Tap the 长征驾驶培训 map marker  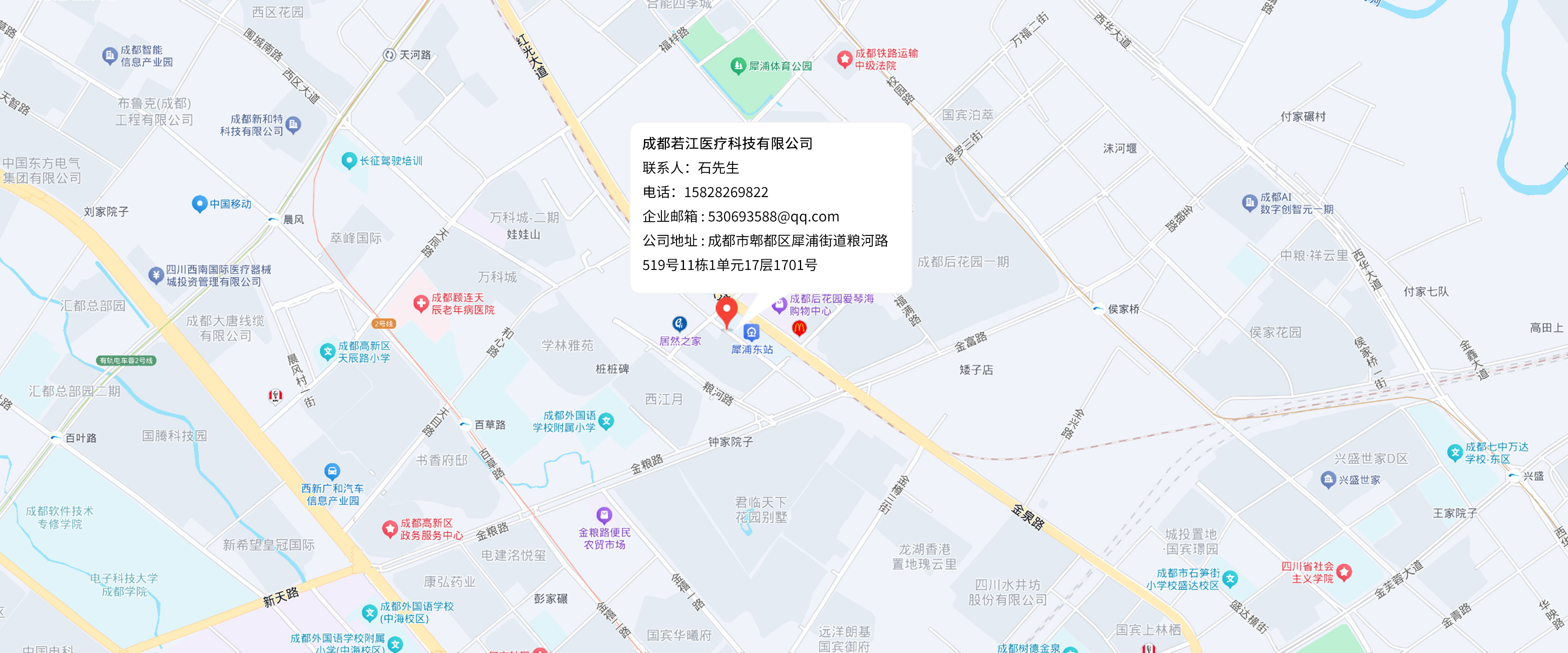[349, 160]
